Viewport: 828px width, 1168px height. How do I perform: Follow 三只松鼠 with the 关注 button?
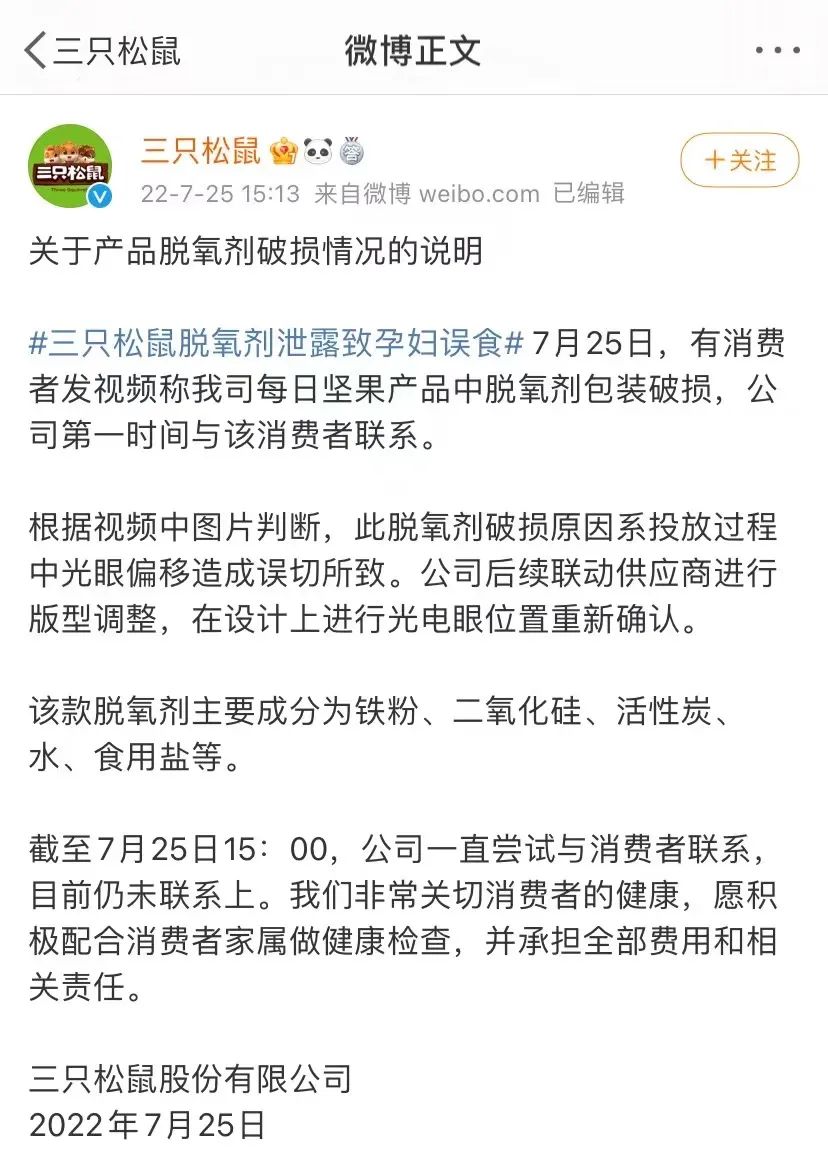pyautogui.click(x=740, y=160)
